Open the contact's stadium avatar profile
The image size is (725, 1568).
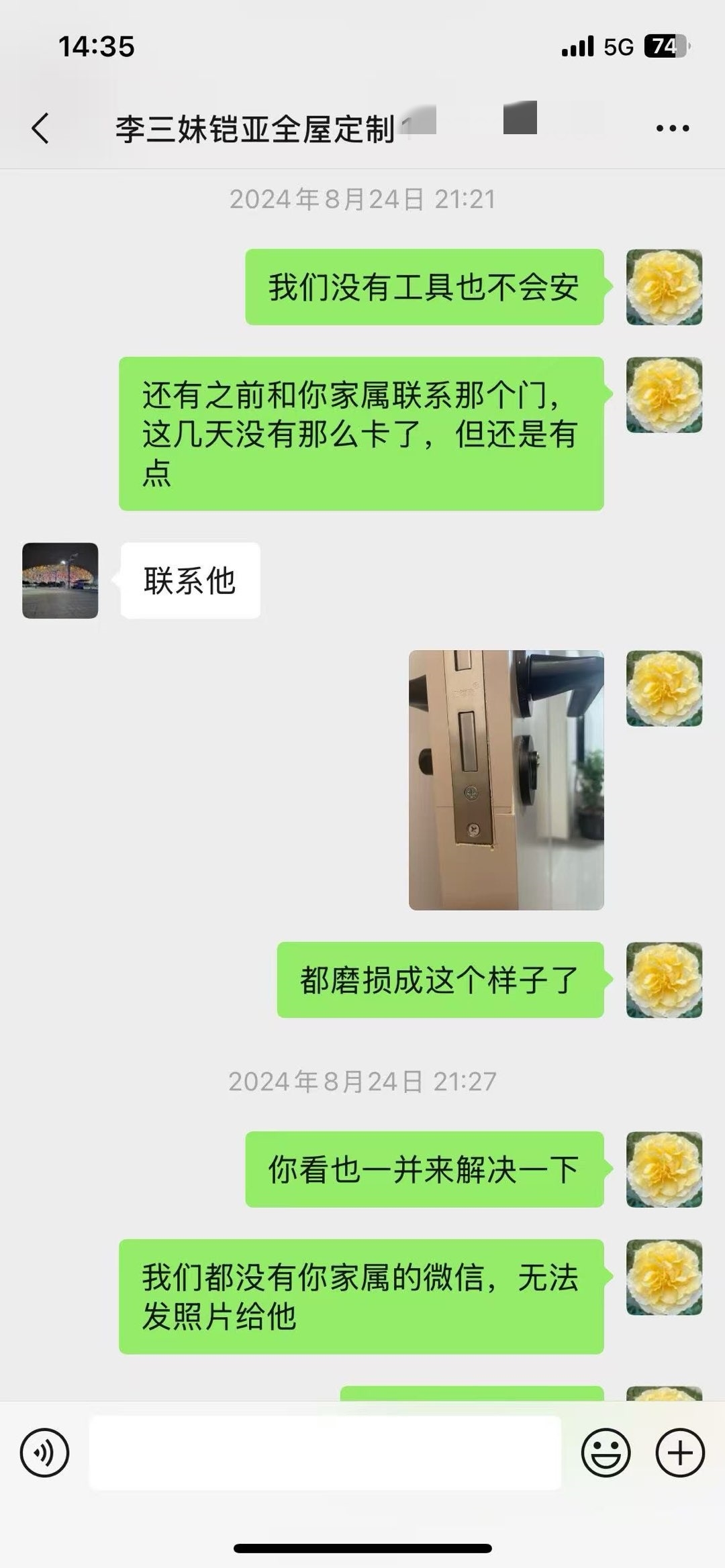[x=60, y=580]
